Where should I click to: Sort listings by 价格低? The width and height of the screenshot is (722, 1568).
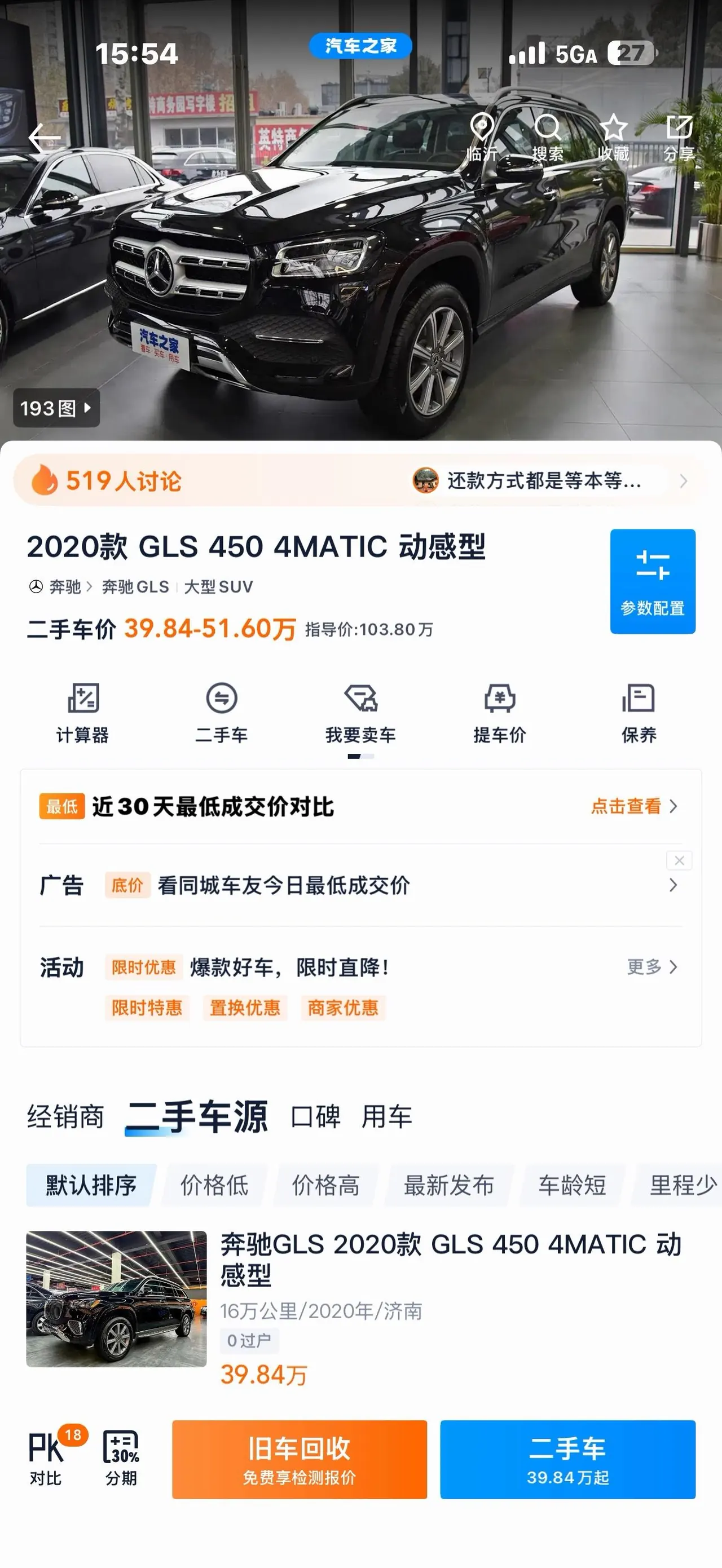tap(214, 1185)
